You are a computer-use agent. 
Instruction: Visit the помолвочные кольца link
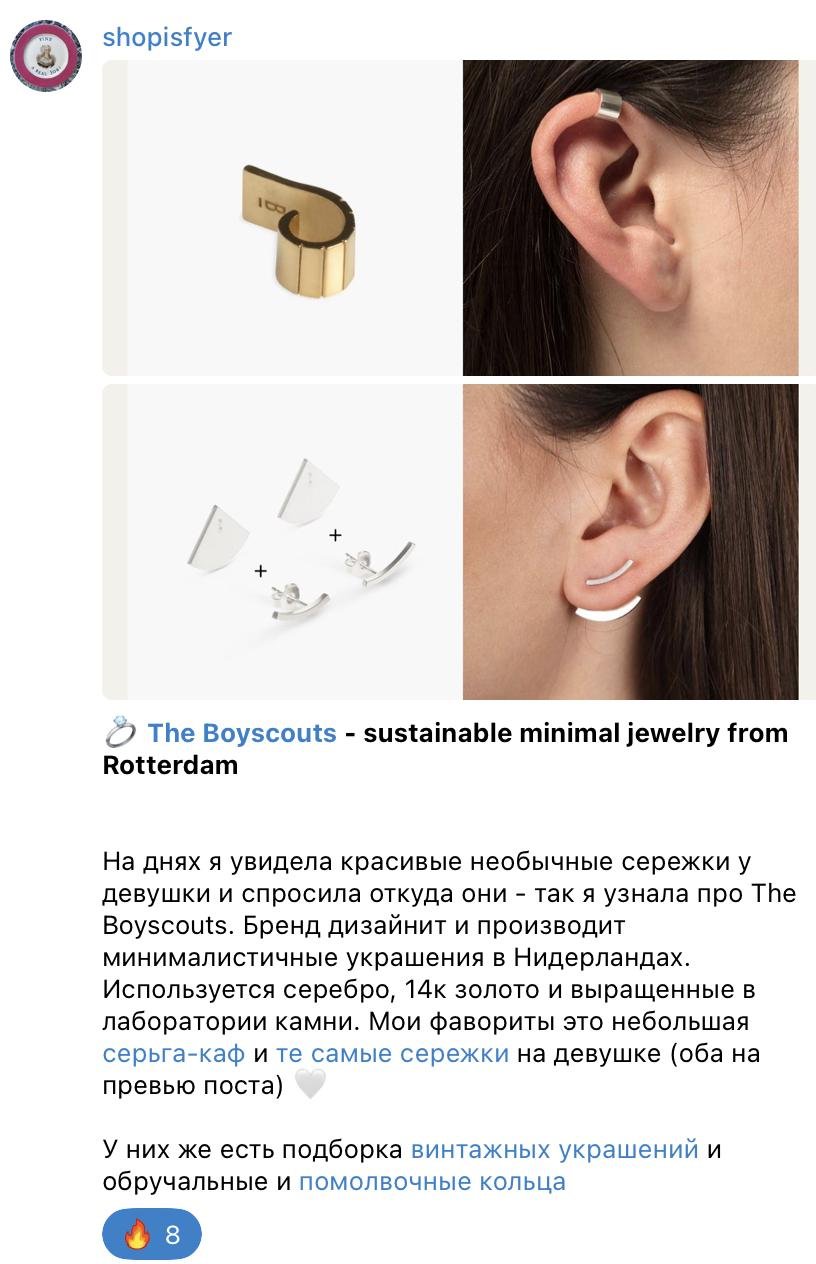432,1181
